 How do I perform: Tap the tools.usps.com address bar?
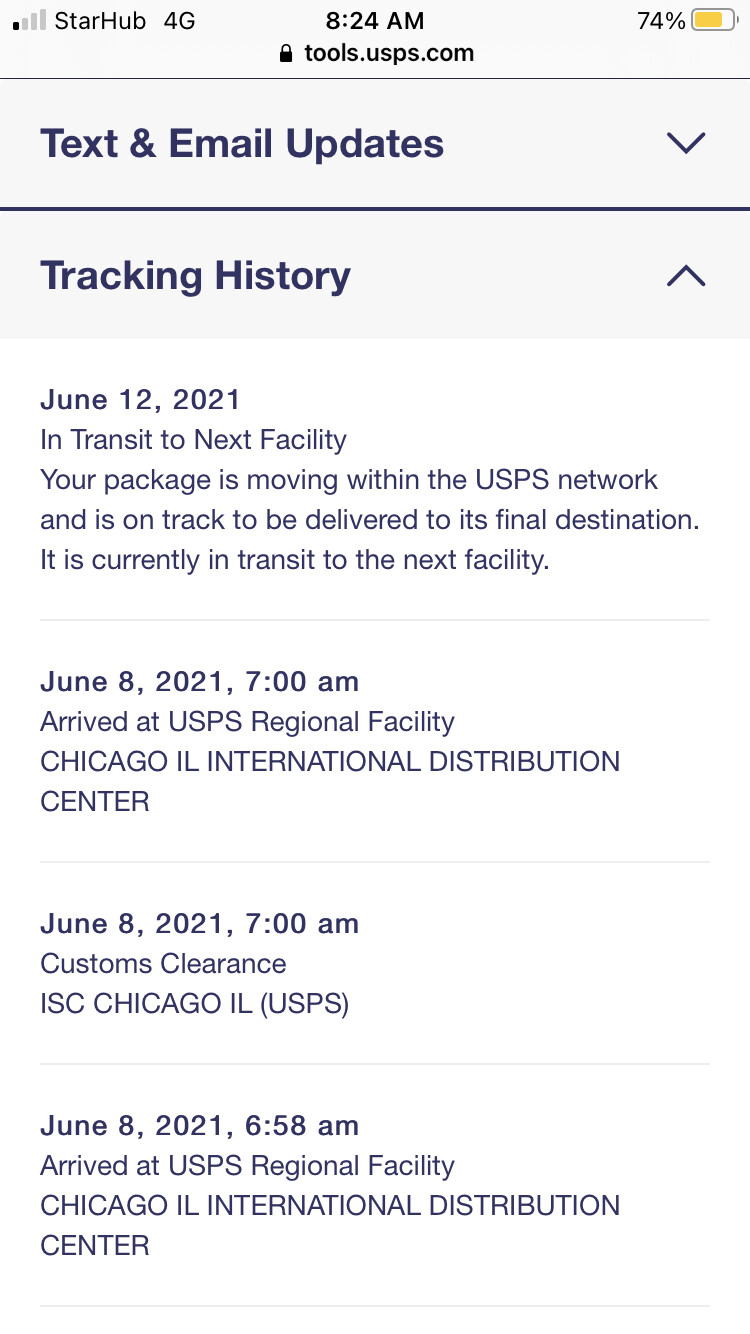click(x=376, y=53)
